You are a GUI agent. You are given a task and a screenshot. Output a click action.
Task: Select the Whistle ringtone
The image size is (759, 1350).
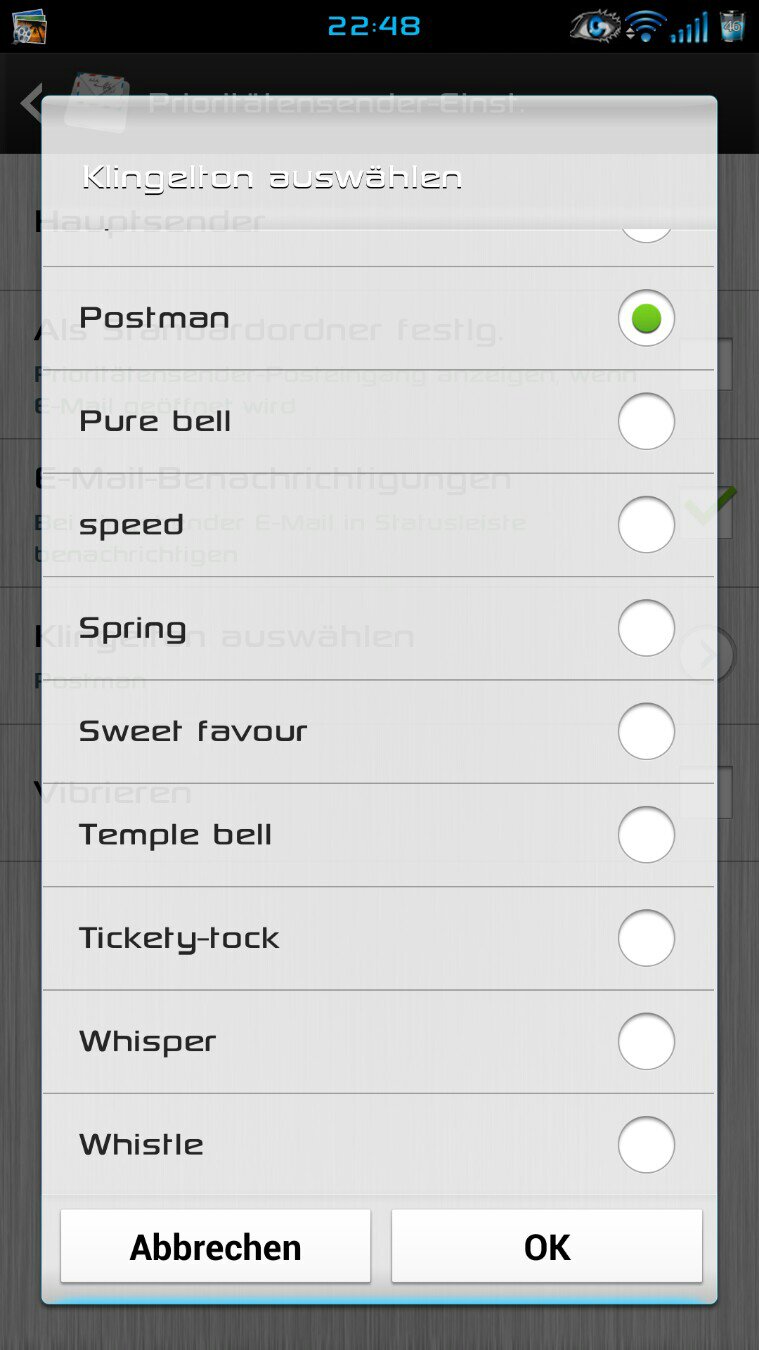[x=378, y=1145]
